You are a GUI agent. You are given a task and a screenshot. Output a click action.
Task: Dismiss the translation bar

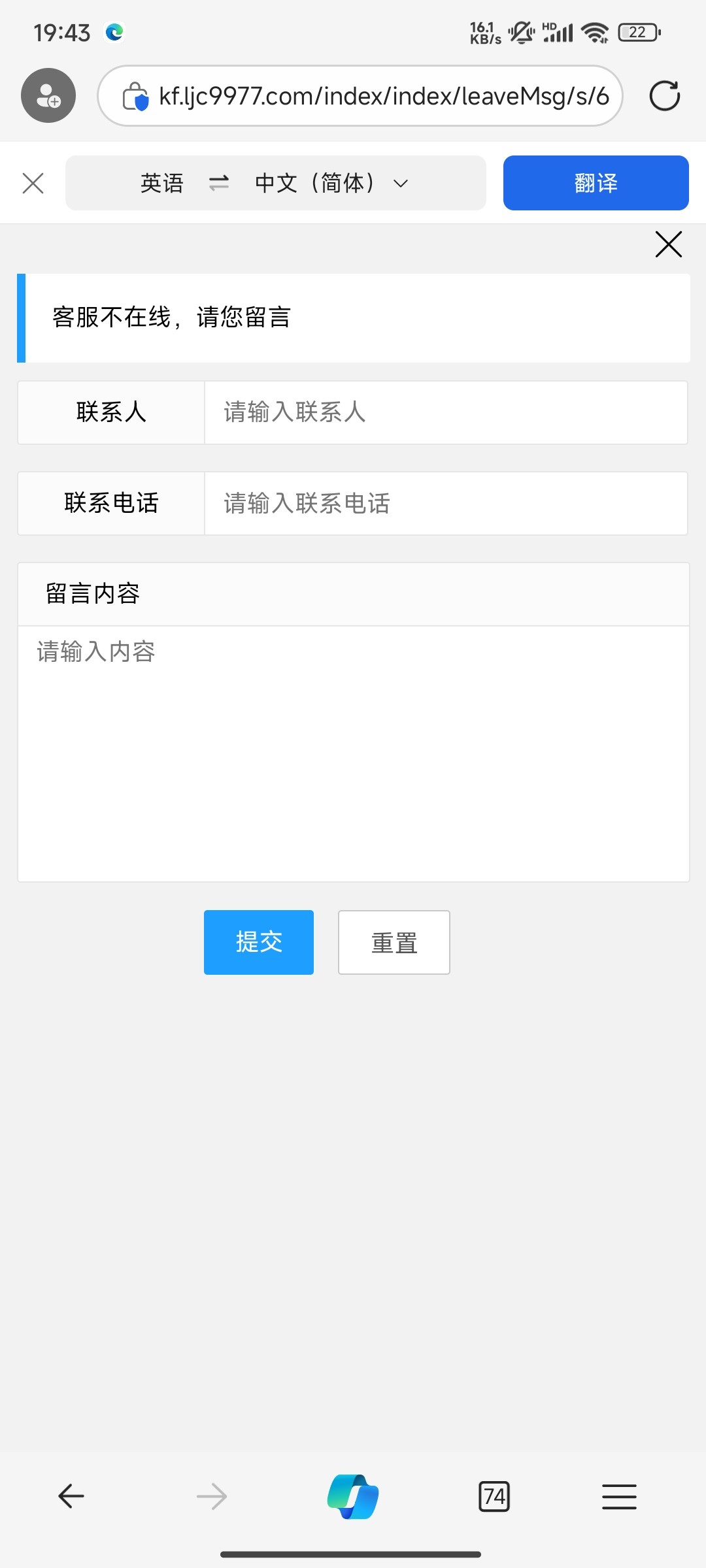(x=33, y=183)
